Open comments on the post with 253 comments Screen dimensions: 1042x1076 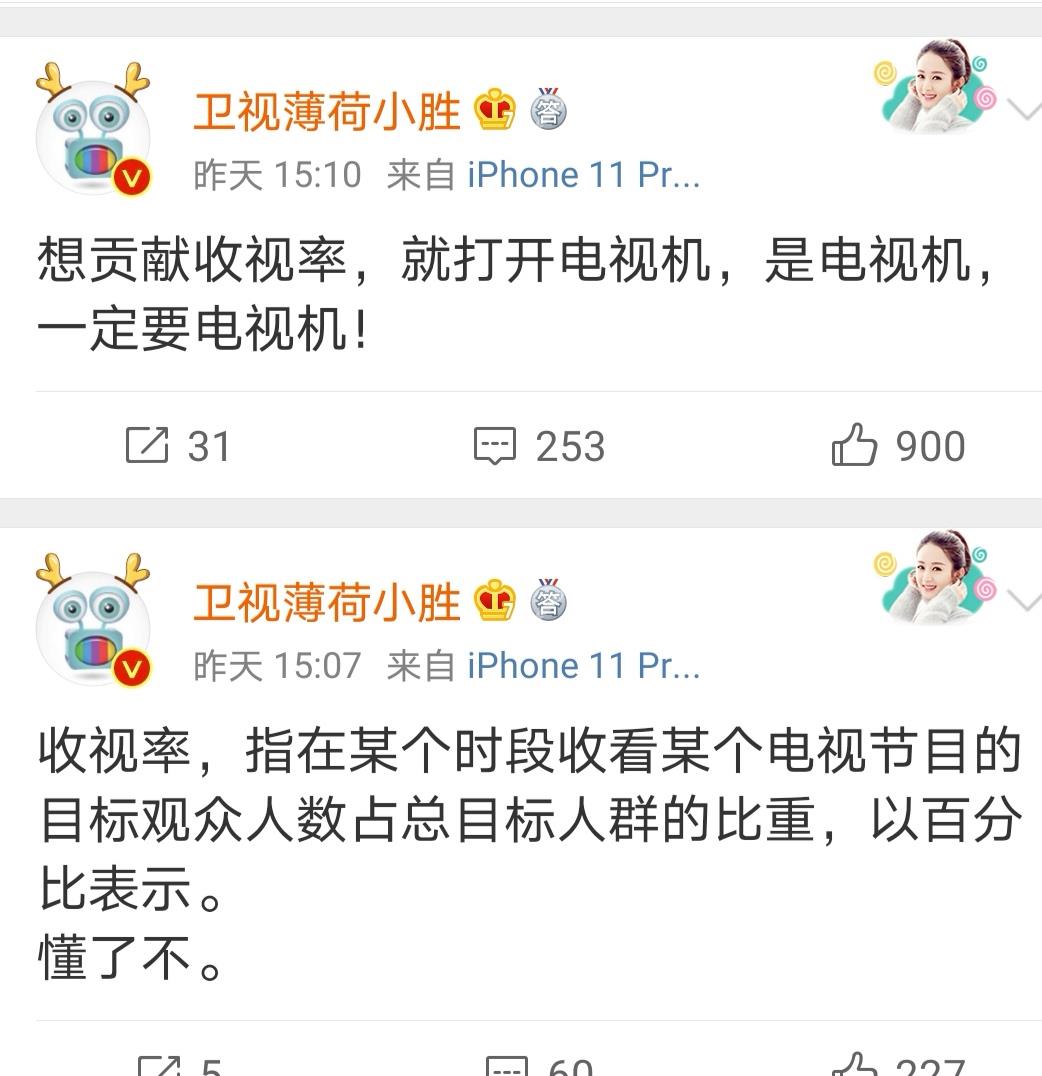(538, 446)
